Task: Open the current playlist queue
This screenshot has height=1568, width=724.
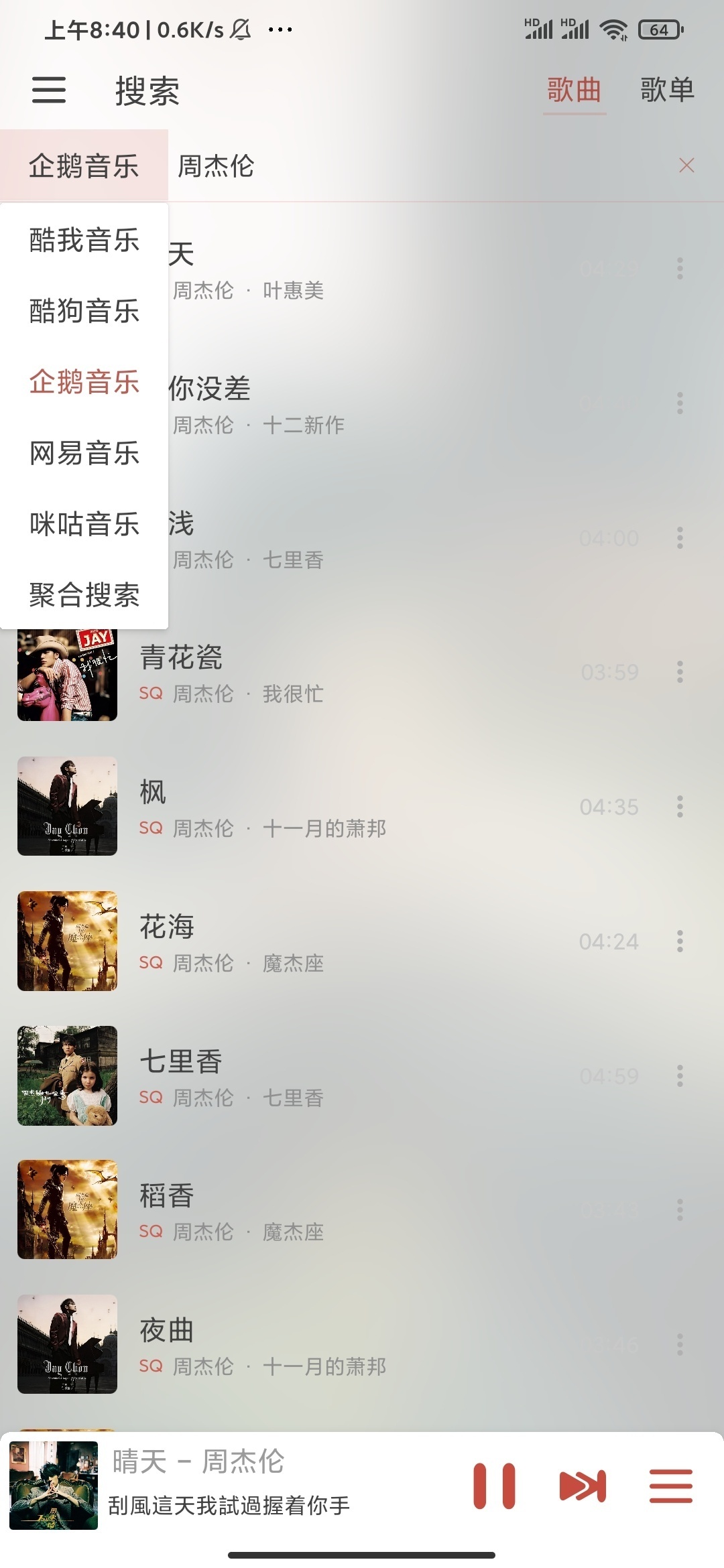Action: tap(670, 1486)
